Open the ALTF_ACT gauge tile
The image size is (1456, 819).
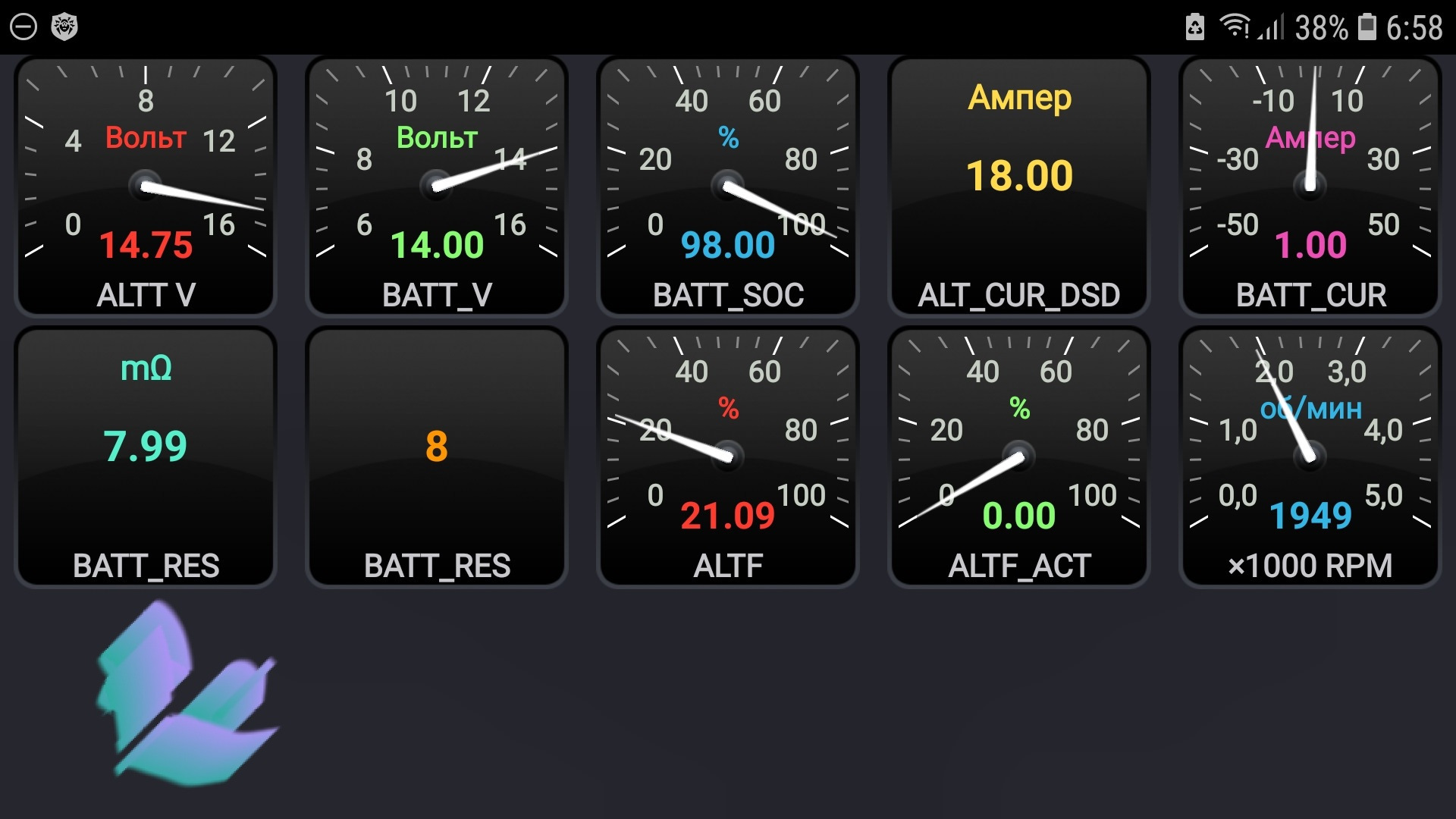click(x=1019, y=457)
